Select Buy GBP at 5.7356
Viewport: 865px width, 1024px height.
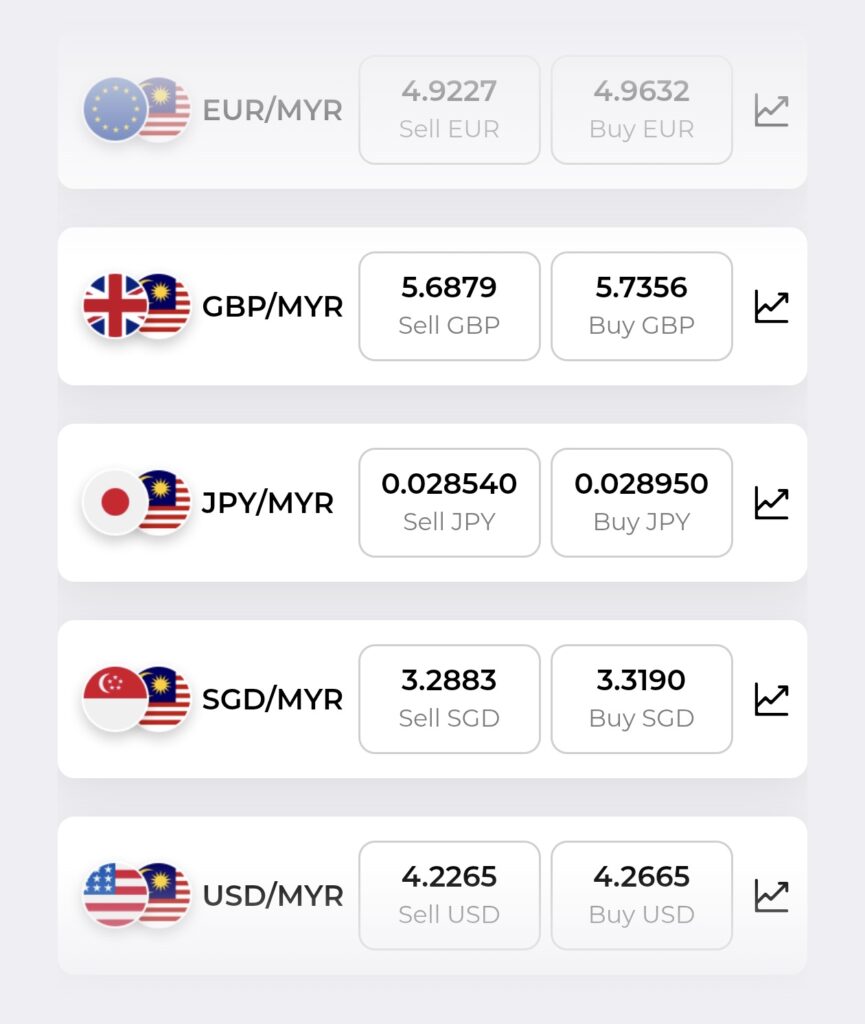pos(640,306)
